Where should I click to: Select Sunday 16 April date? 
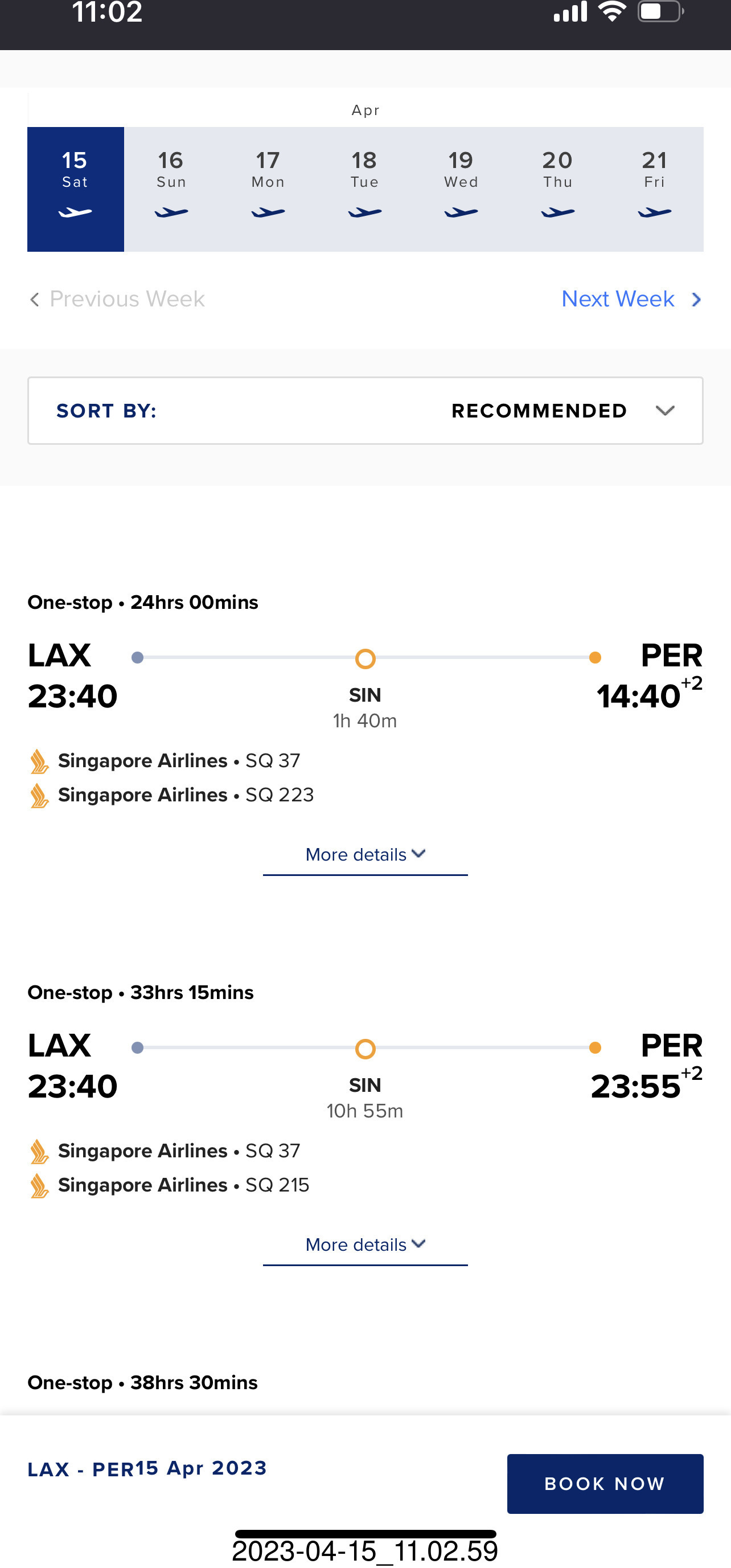(x=171, y=189)
